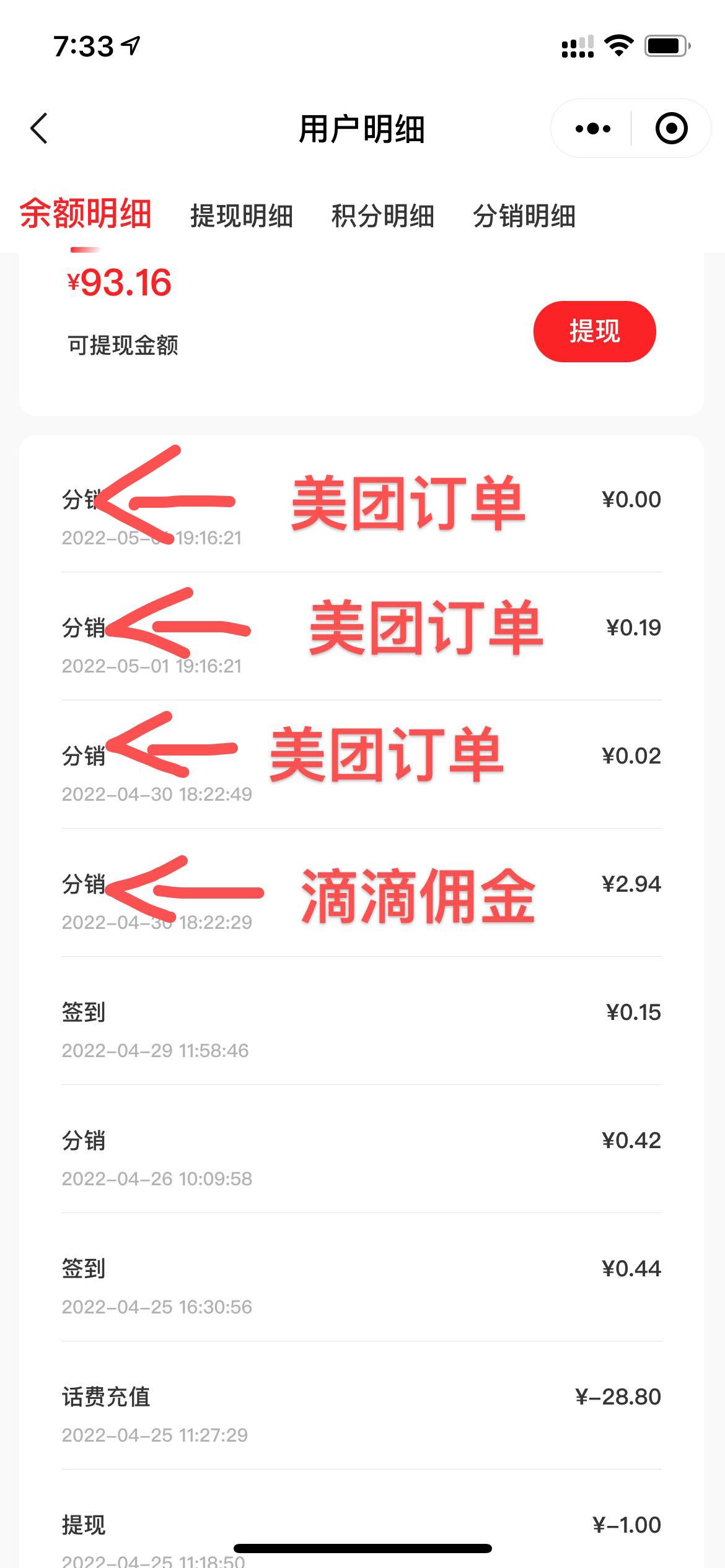
Task: Go back using the top-left arrow
Action: (39, 129)
